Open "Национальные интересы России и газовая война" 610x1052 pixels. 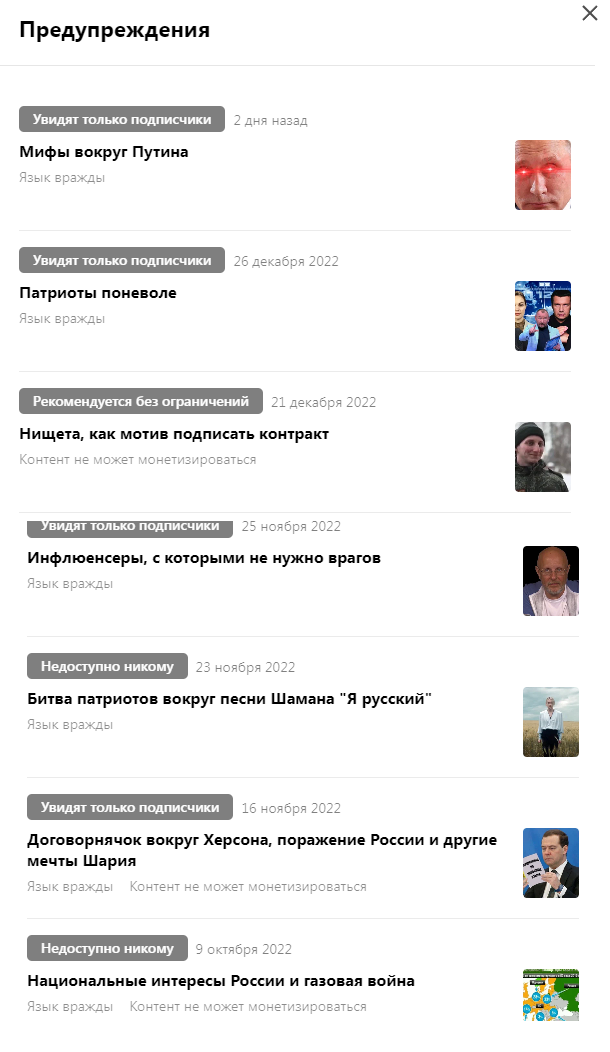pos(221,981)
